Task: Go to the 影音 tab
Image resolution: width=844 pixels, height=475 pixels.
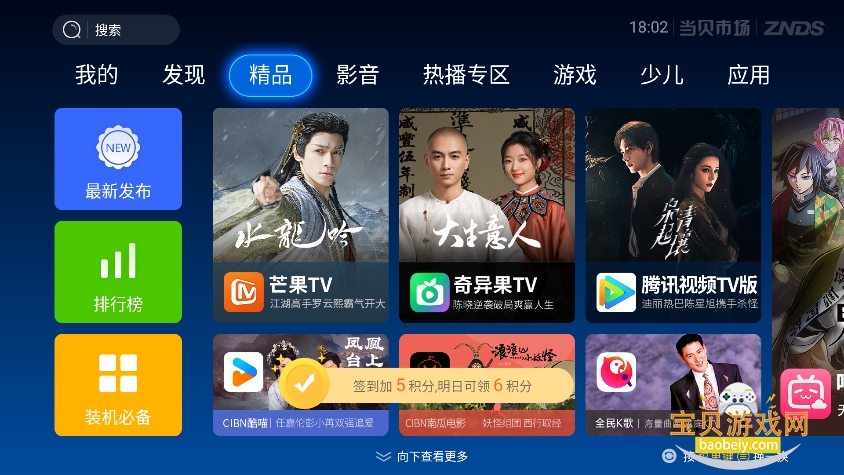Action: (357, 75)
